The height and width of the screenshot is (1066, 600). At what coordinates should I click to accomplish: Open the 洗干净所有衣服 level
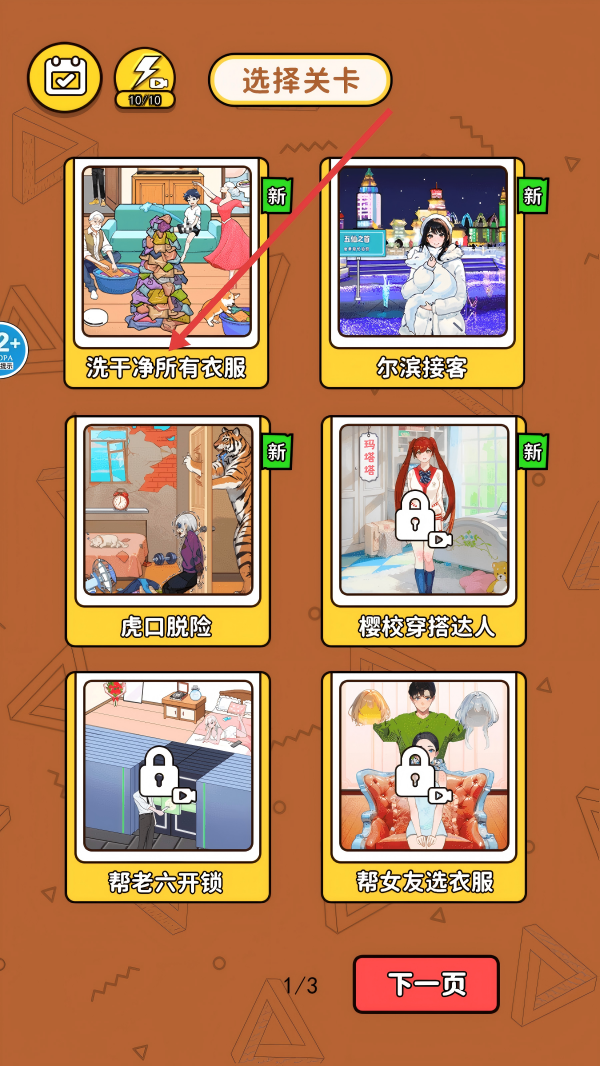pos(167,272)
